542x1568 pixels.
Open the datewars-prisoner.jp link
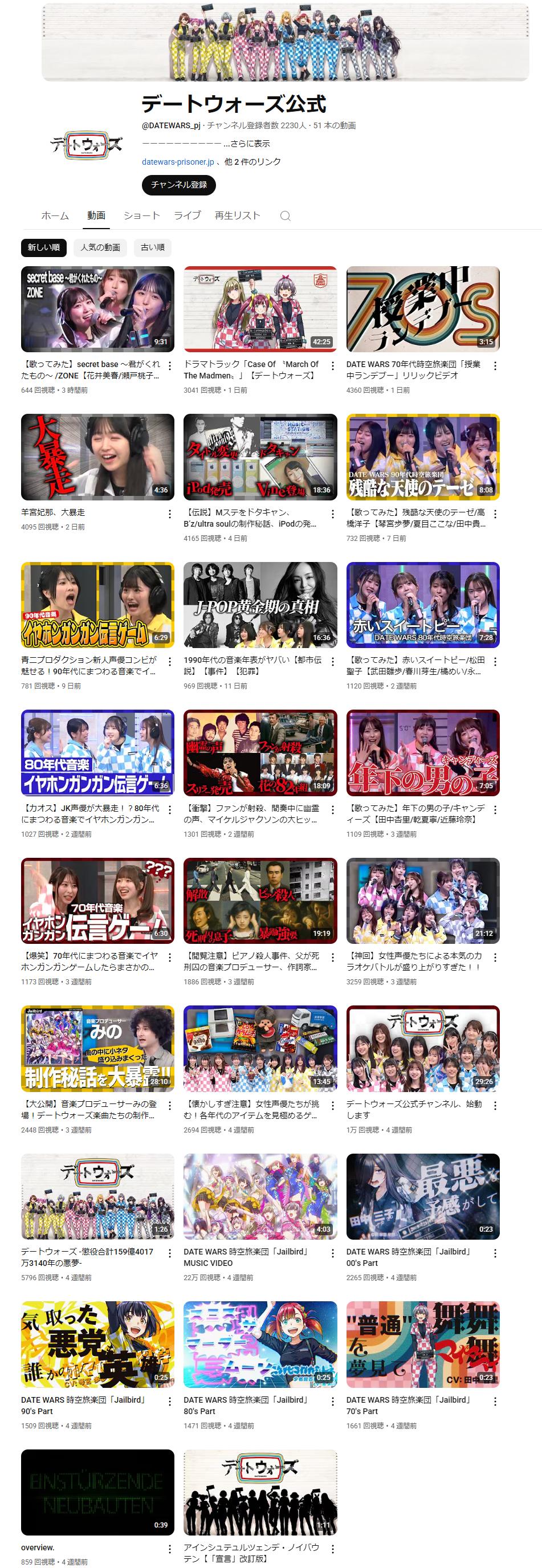pyautogui.click(x=178, y=162)
